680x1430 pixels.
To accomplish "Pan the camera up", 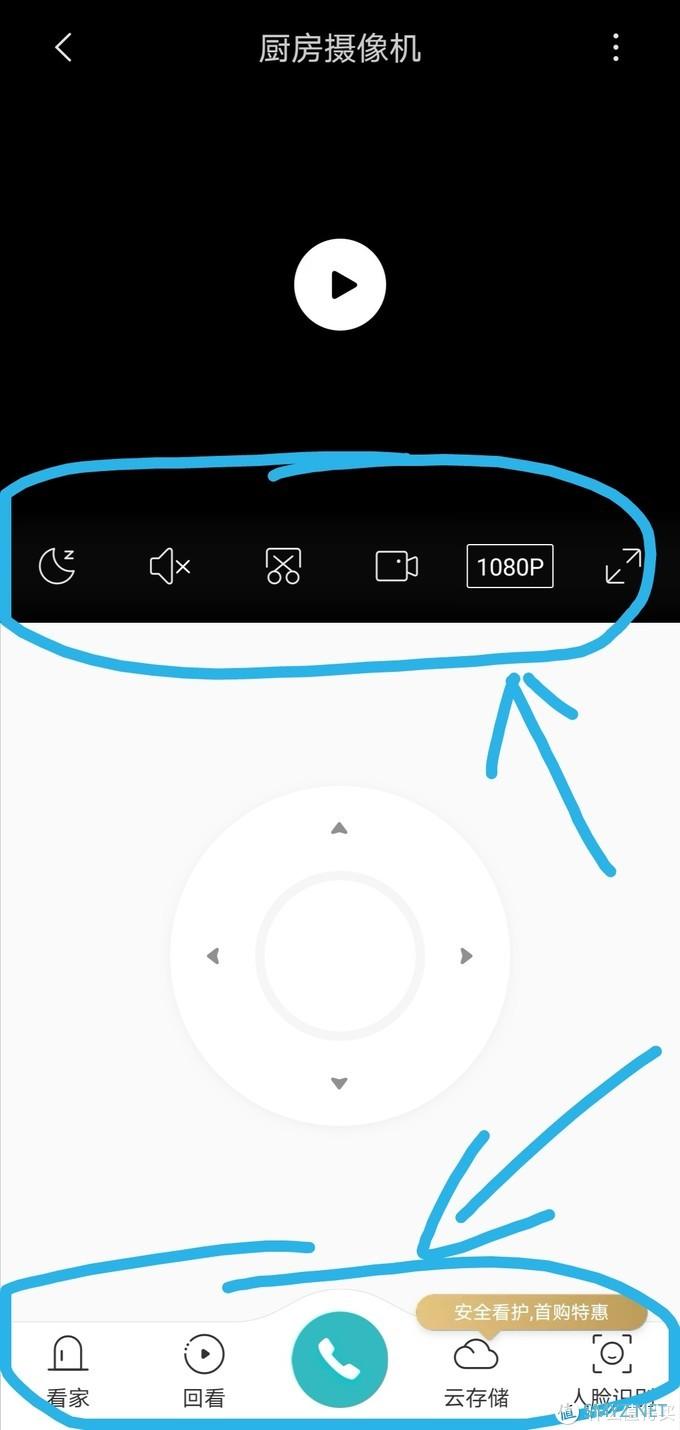I will click(x=339, y=828).
